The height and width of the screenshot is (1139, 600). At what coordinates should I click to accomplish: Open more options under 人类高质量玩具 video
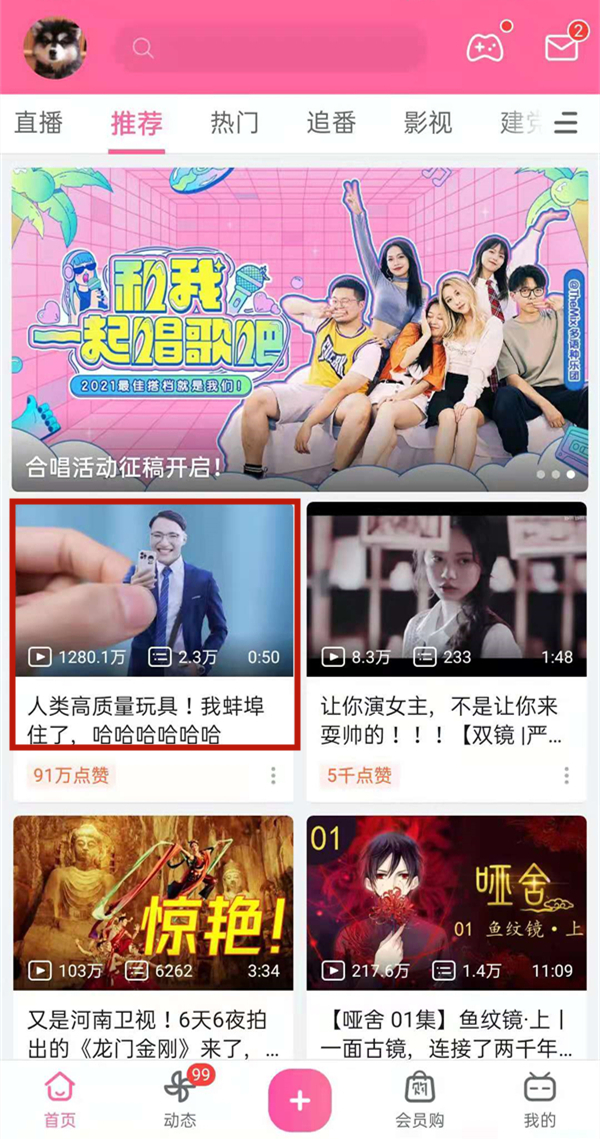tap(273, 776)
